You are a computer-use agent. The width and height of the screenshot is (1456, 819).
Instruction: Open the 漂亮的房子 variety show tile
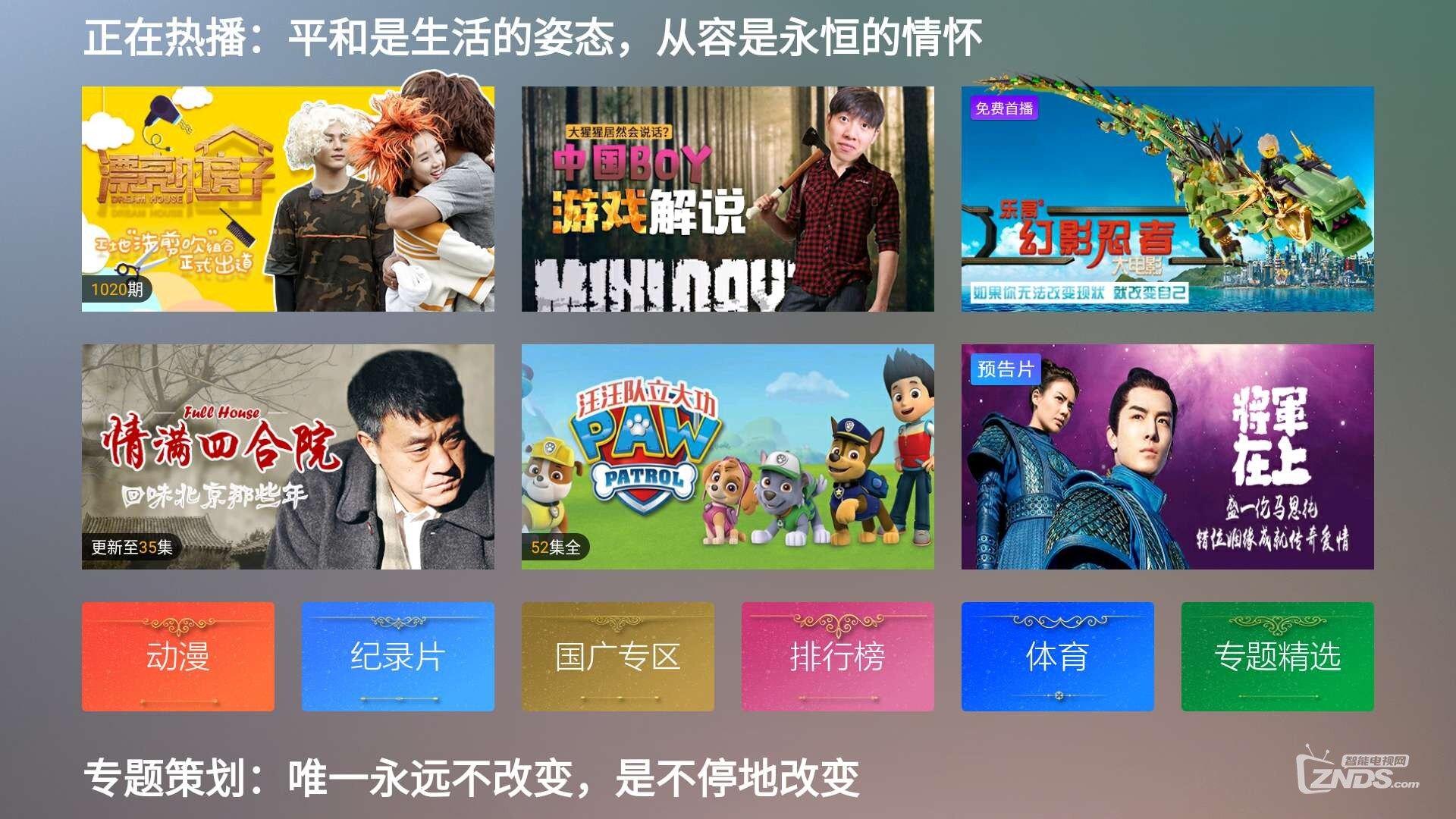coord(288,199)
